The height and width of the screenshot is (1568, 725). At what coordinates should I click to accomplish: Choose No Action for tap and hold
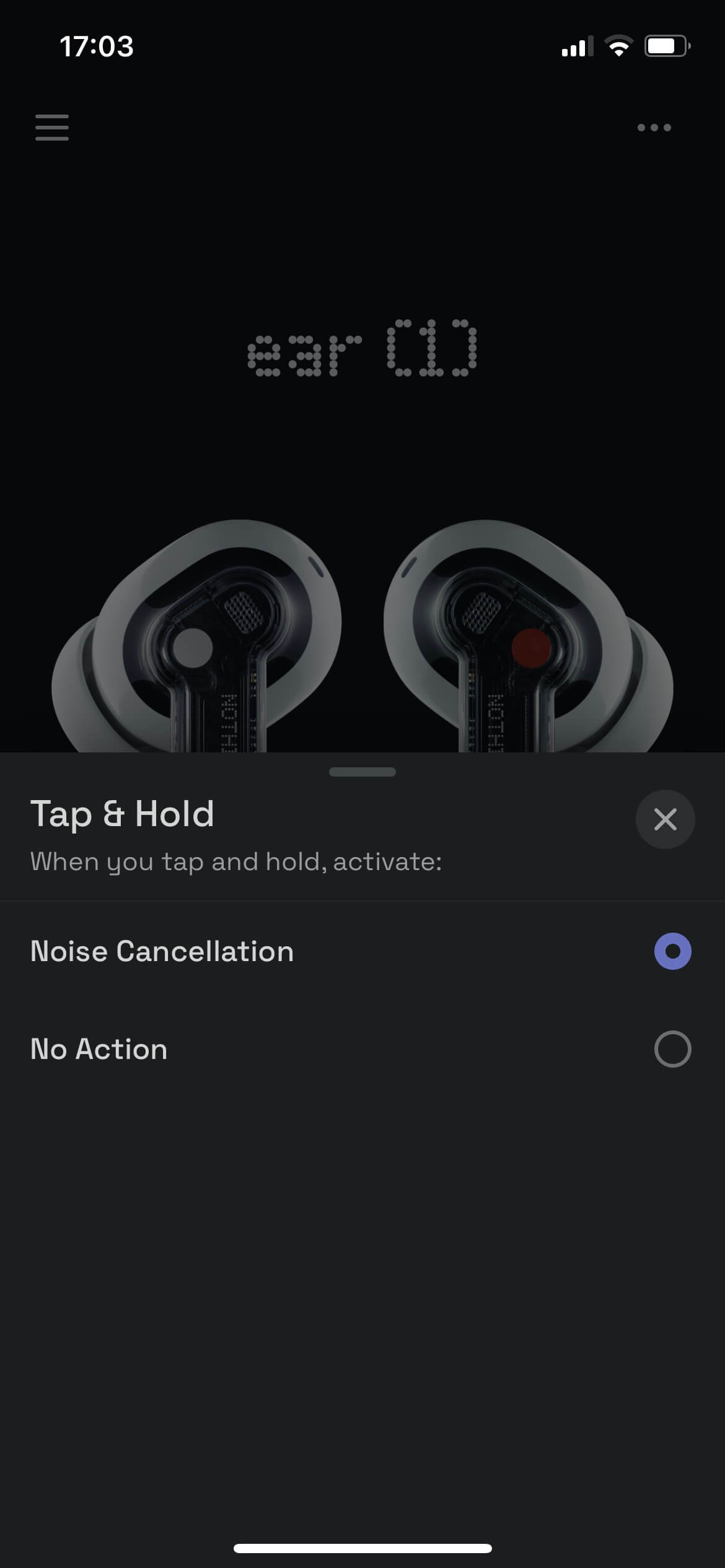tap(362, 1049)
